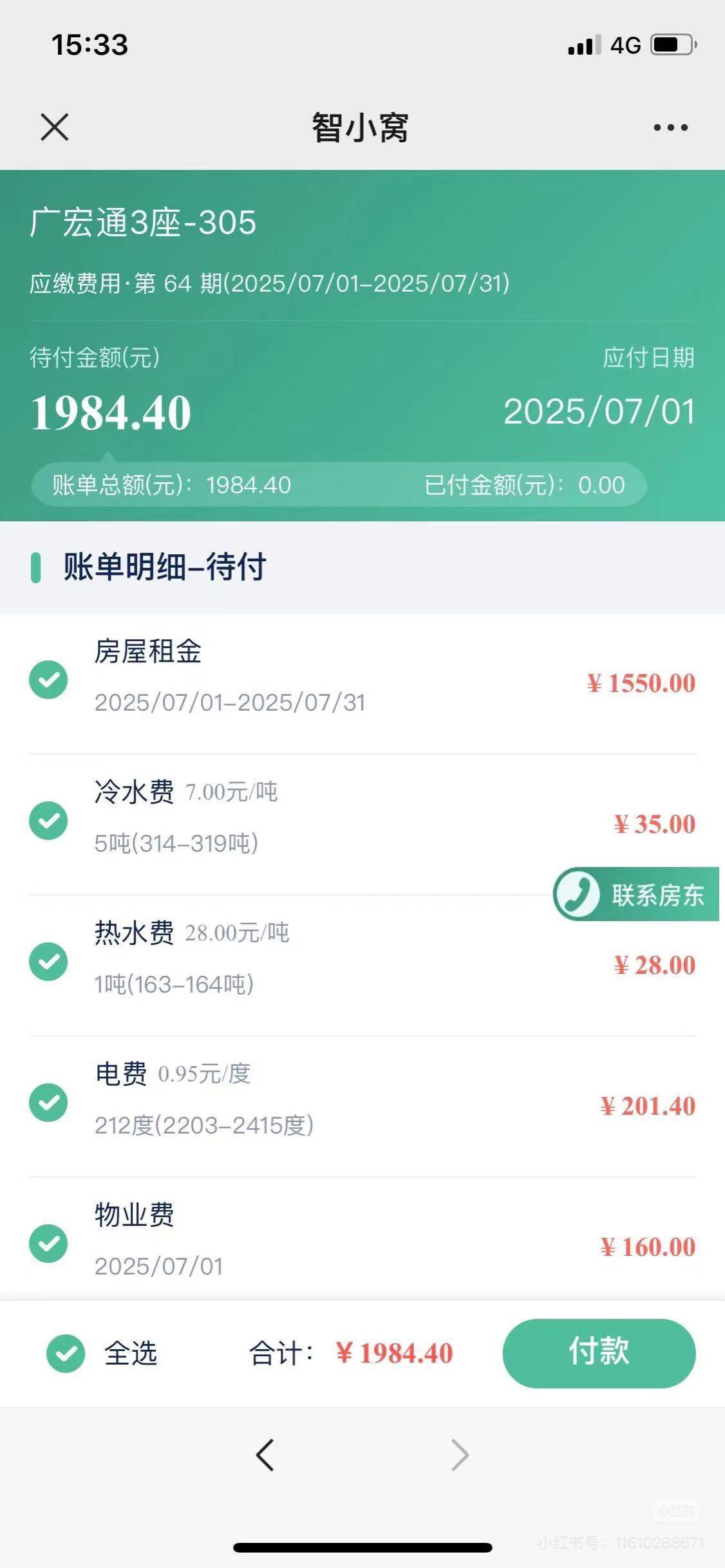
Task: Contact the landlord via 联系房东
Action: 636,894
